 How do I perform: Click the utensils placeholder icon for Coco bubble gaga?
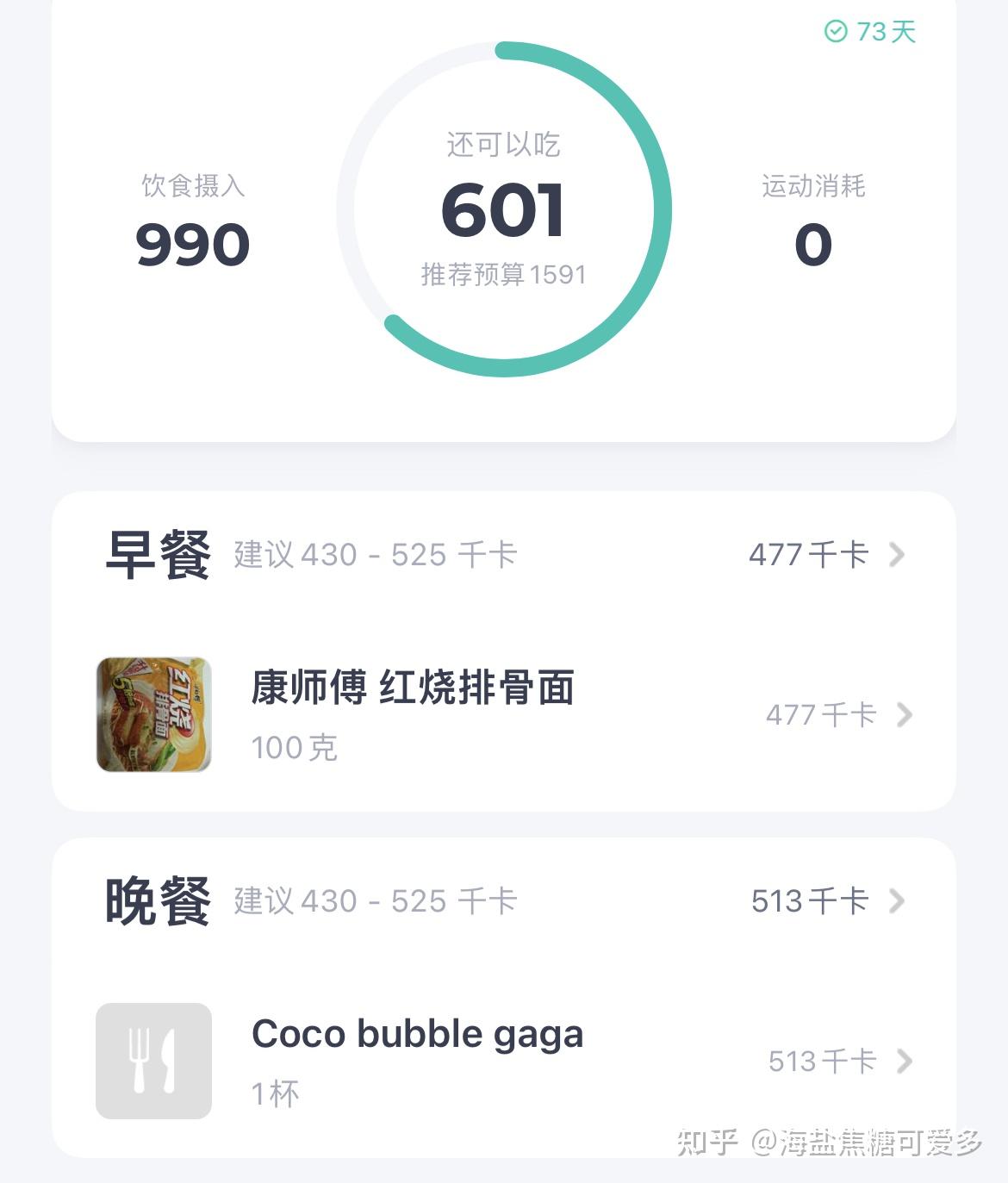[x=152, y=1059]
